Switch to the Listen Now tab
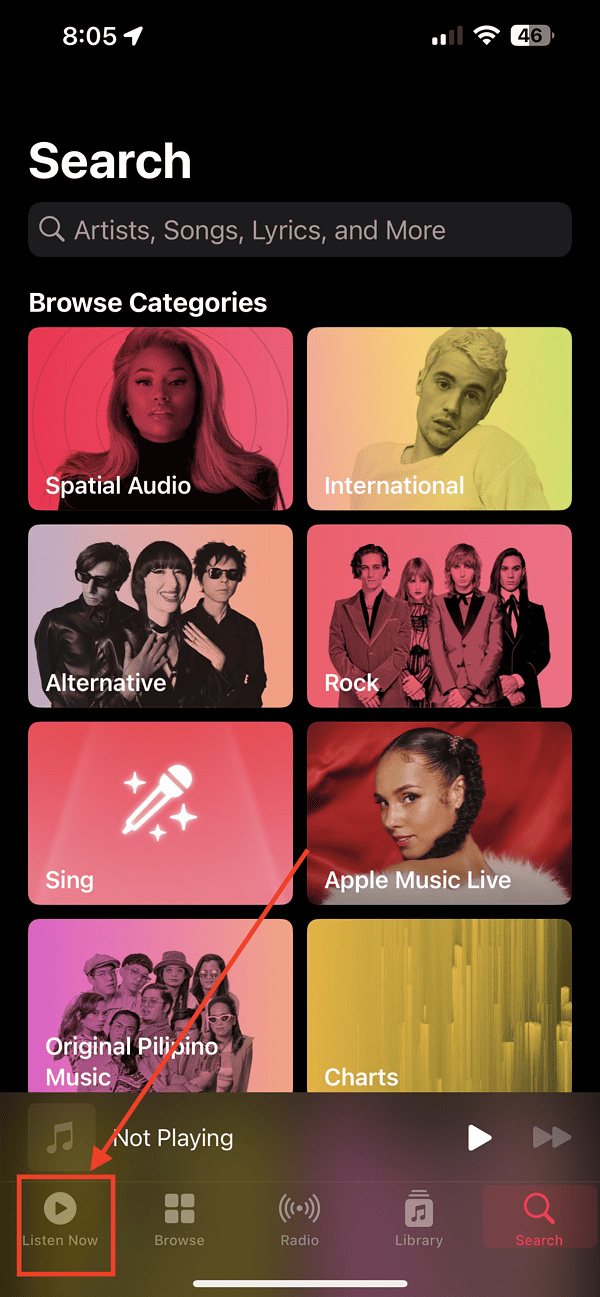Screen dimensions: 600x1297 pyautogui.click(x=60, y=1220)
